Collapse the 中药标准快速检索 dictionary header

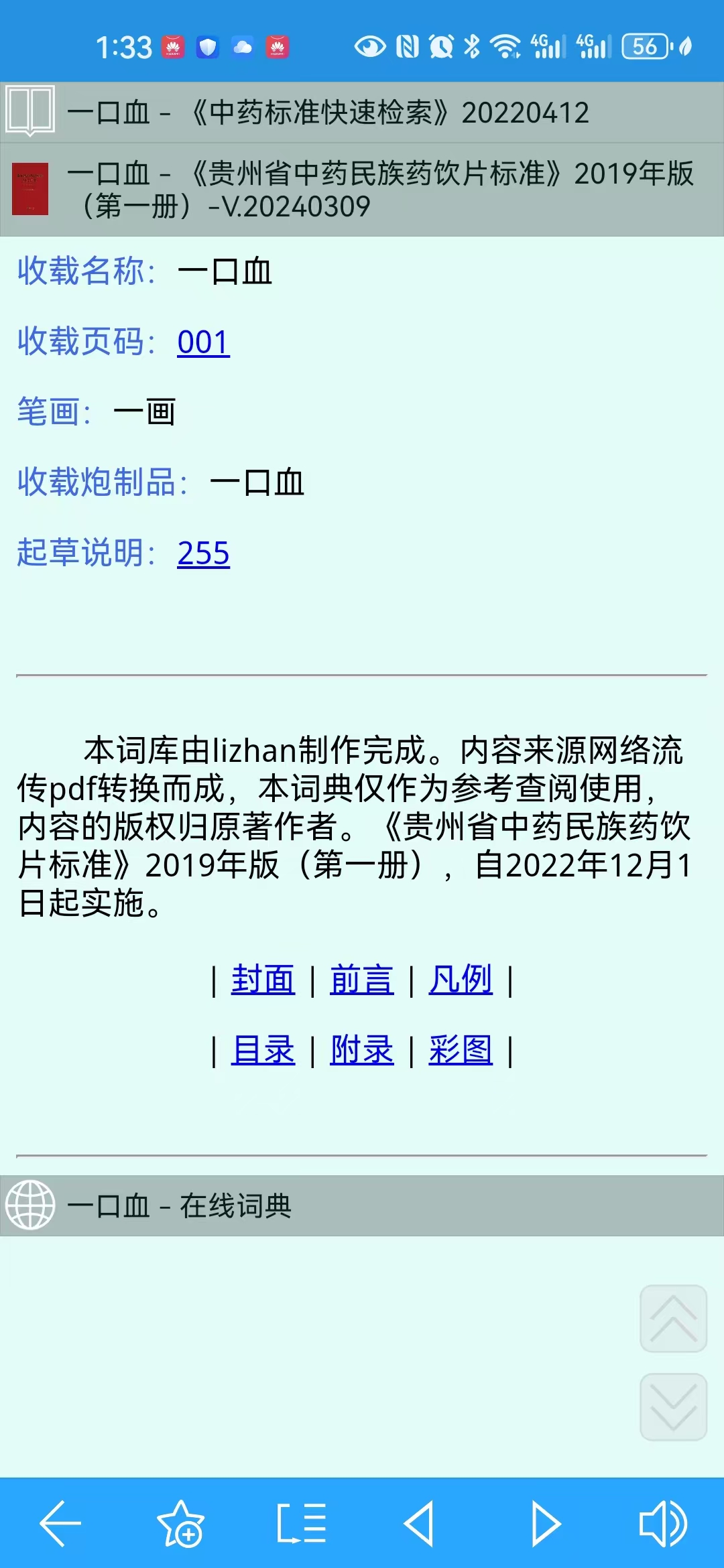click(x=362, y=112)
